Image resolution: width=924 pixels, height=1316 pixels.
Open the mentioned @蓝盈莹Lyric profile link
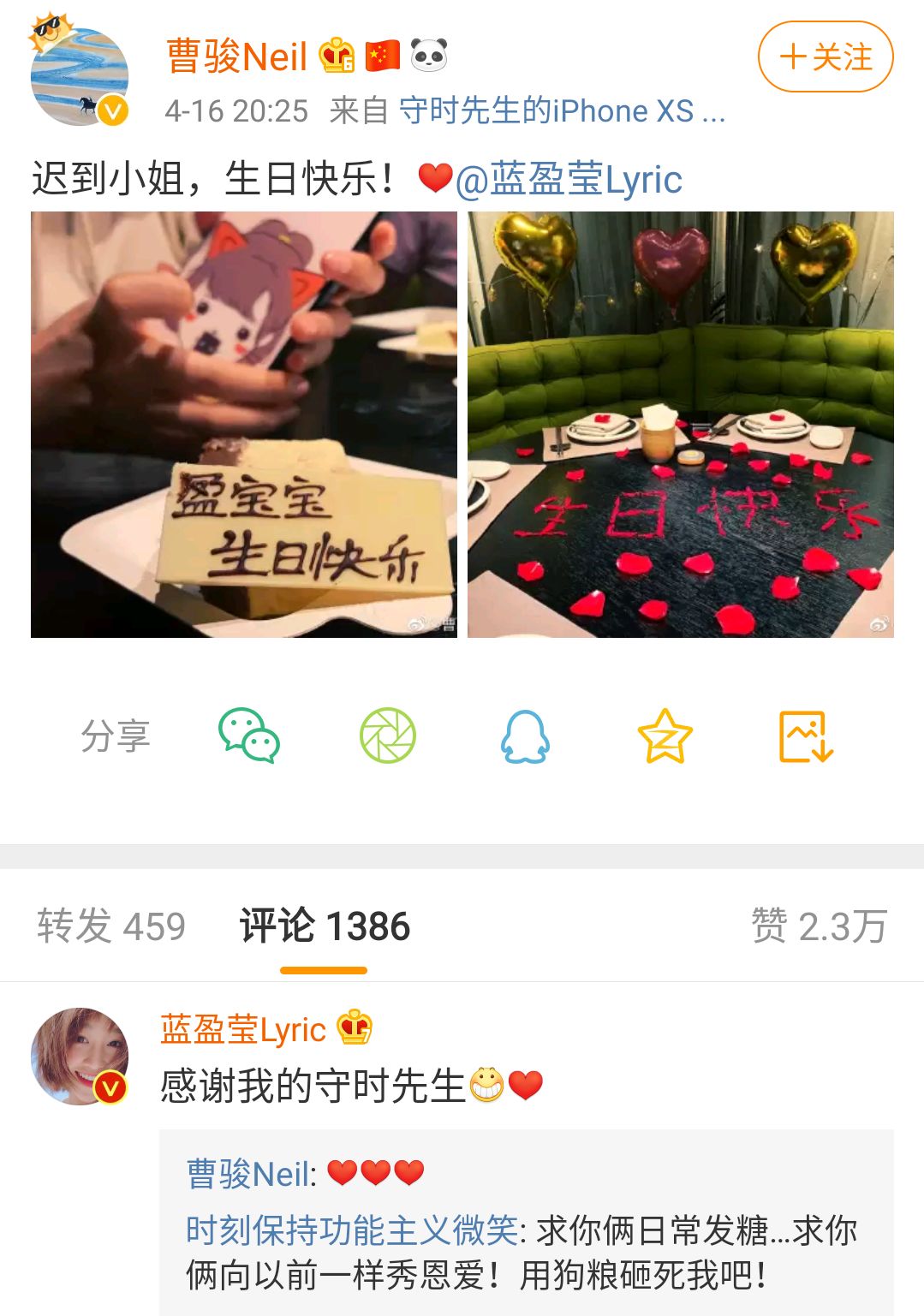[x=569, y=180]
